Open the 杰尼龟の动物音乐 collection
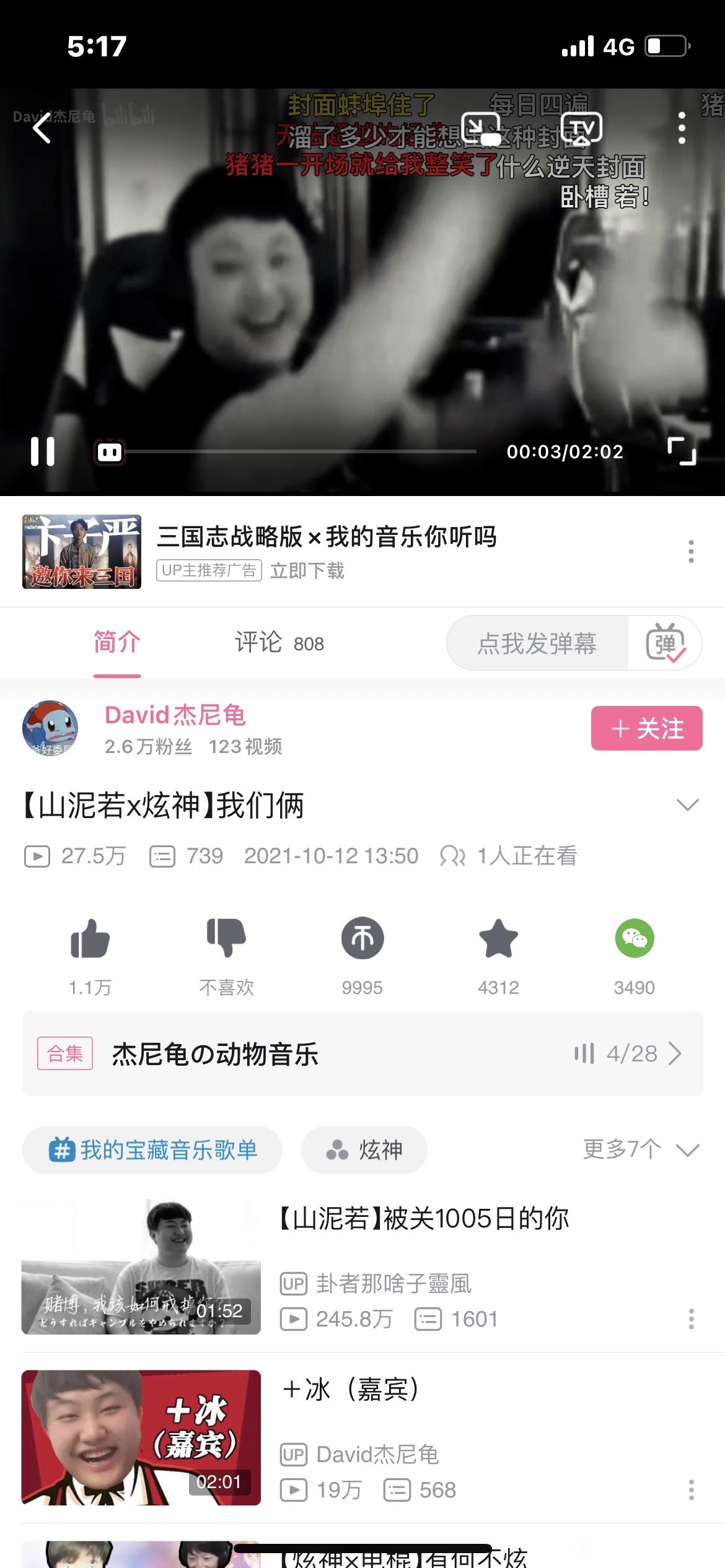The width and height of the screenshot is (725, 1568). [362, 1053]
